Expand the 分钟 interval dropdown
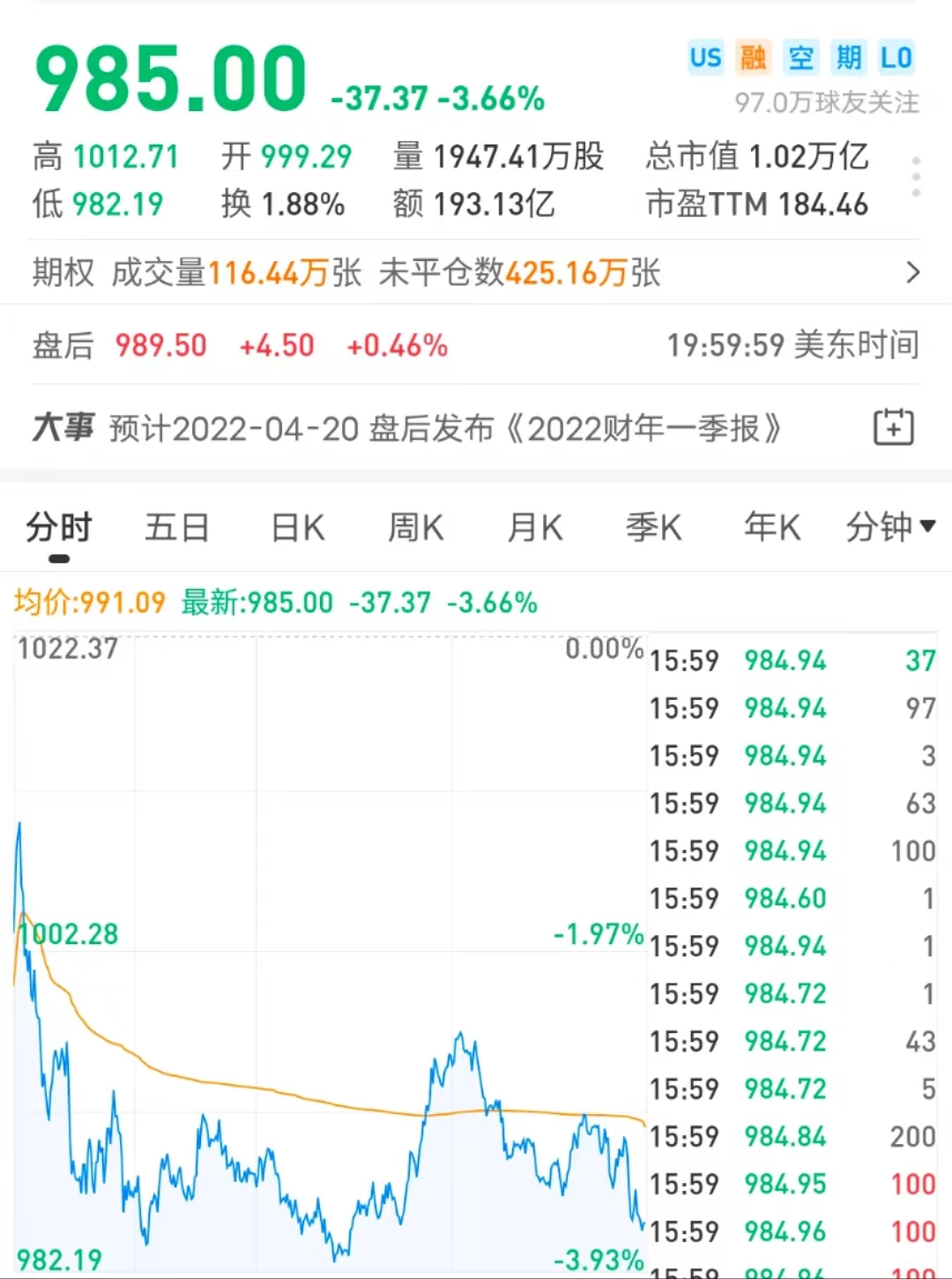This screenshot has height=1279, width=952. point(889,527)
